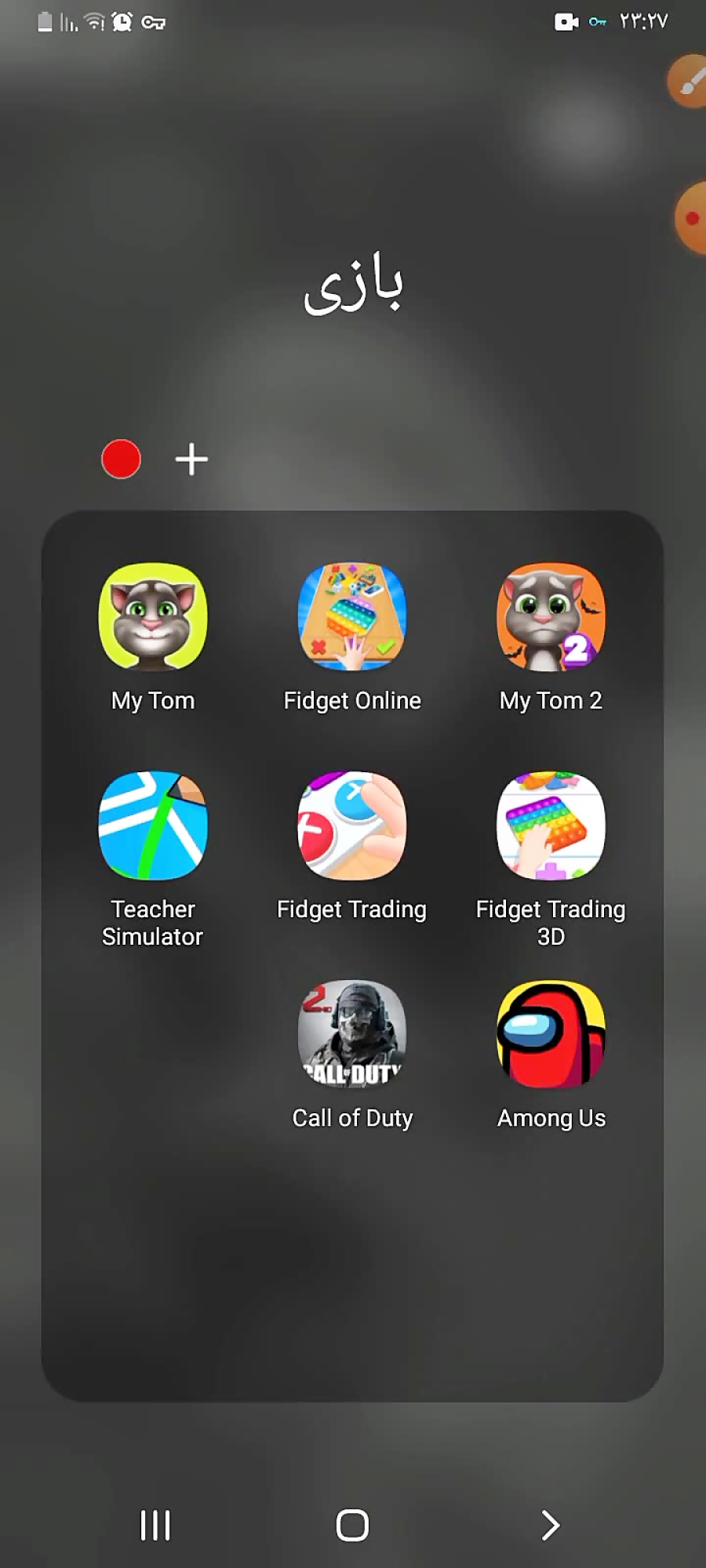Launch Among Us

click(x=551, y=1035)
